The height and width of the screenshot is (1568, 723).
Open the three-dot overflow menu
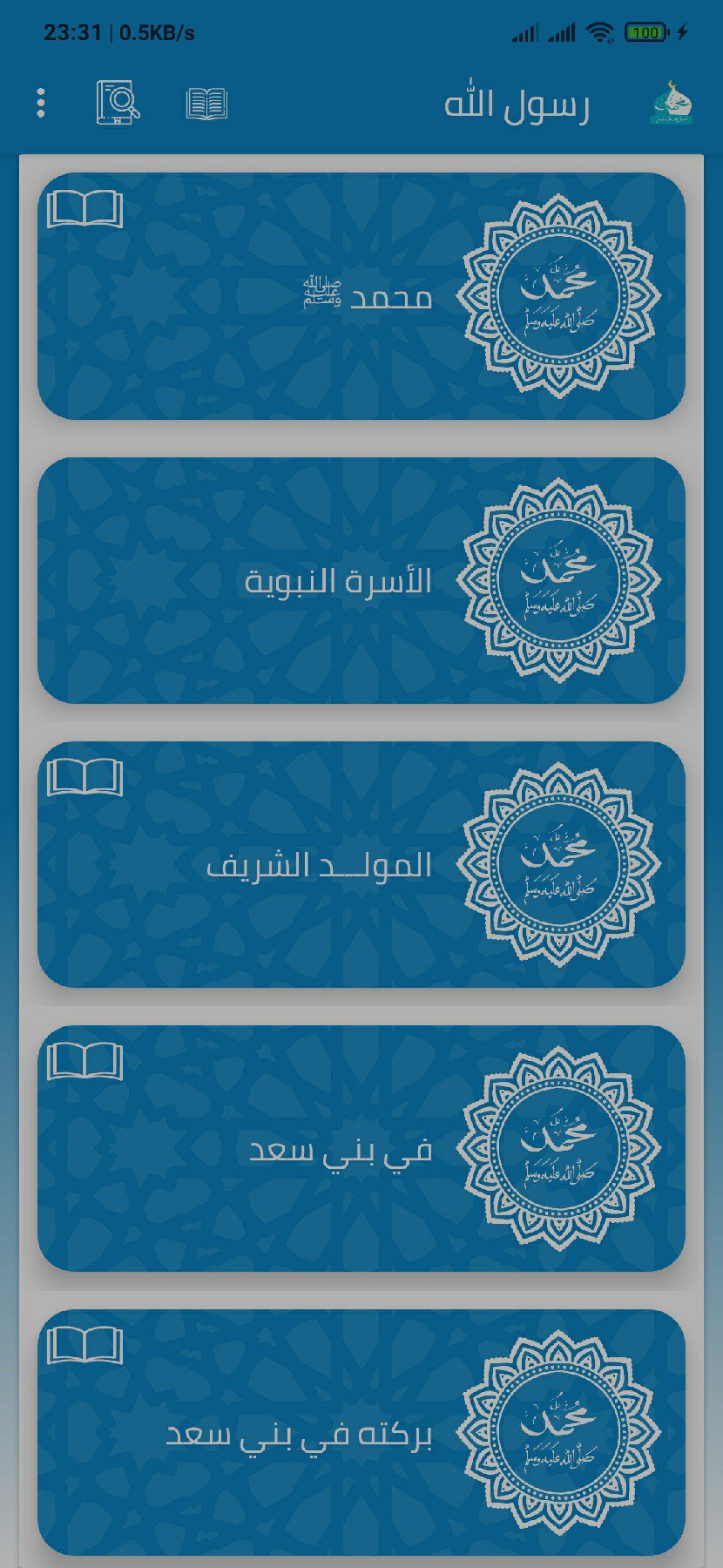pyautogui.click(x=41, y=103)
